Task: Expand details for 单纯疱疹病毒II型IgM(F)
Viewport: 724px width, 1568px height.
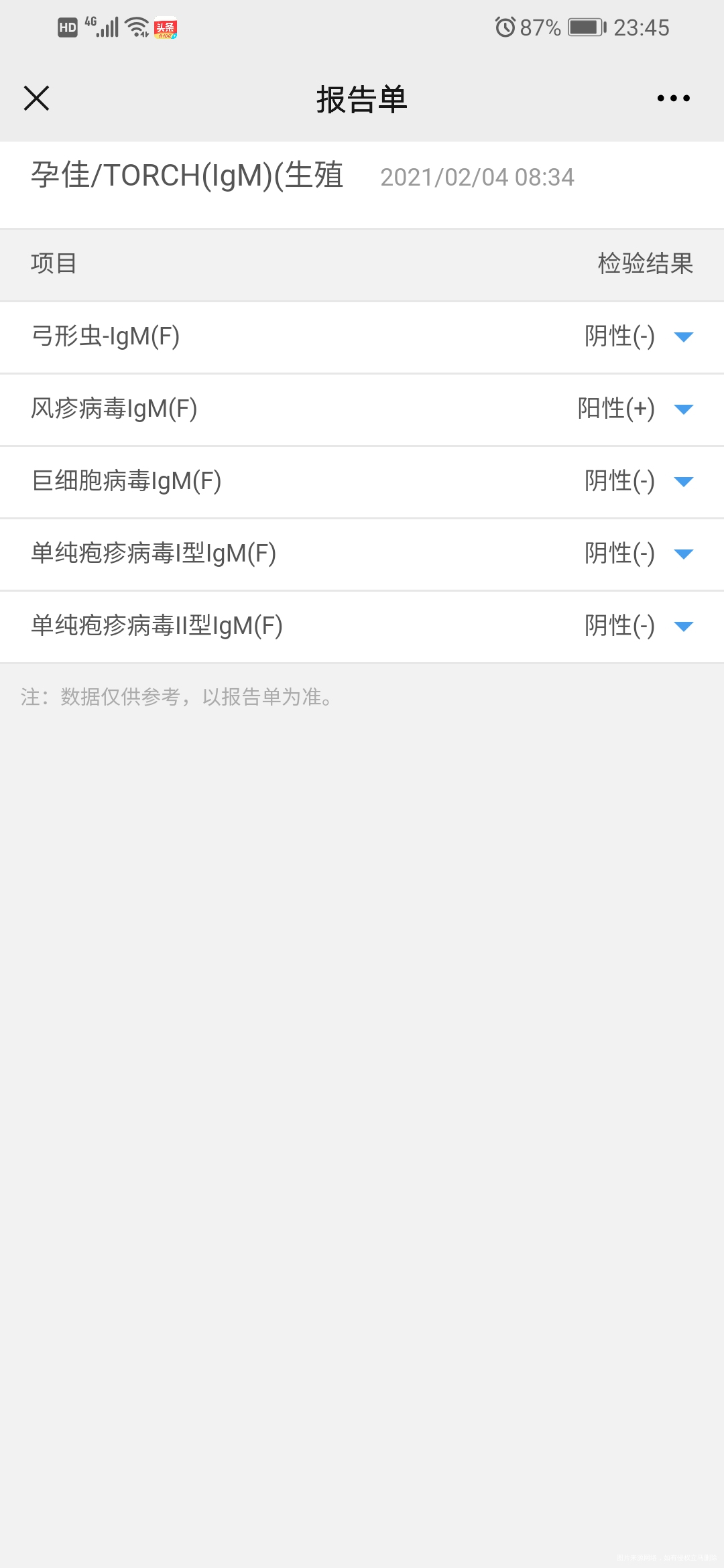Action: [683, 627]
